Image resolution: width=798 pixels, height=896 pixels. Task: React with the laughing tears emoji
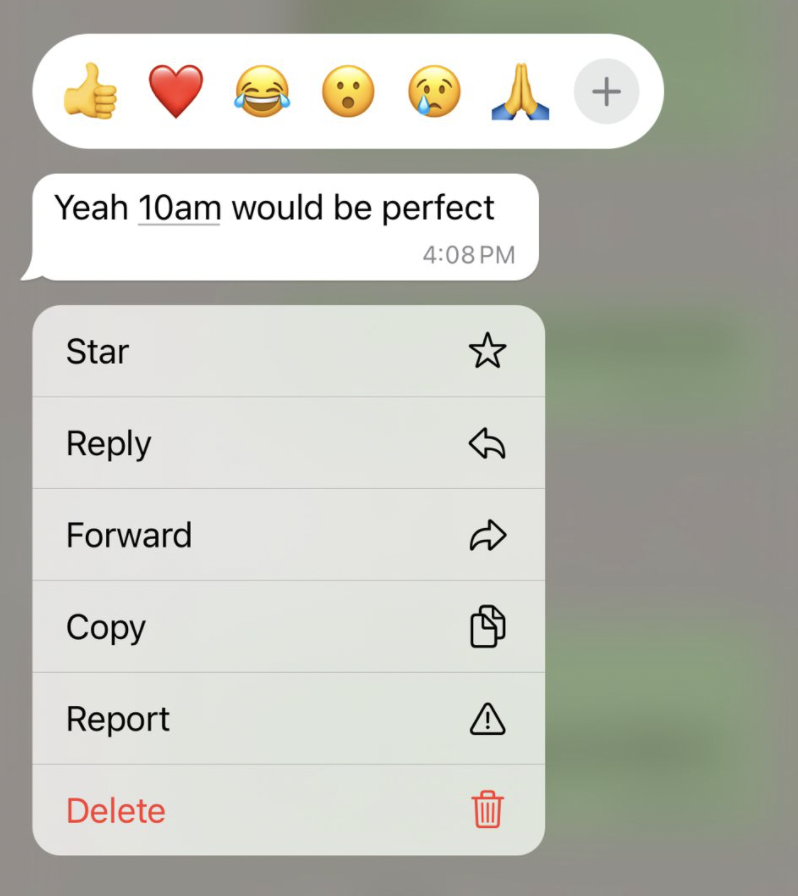pyautogui.click(x=262, y=92)
